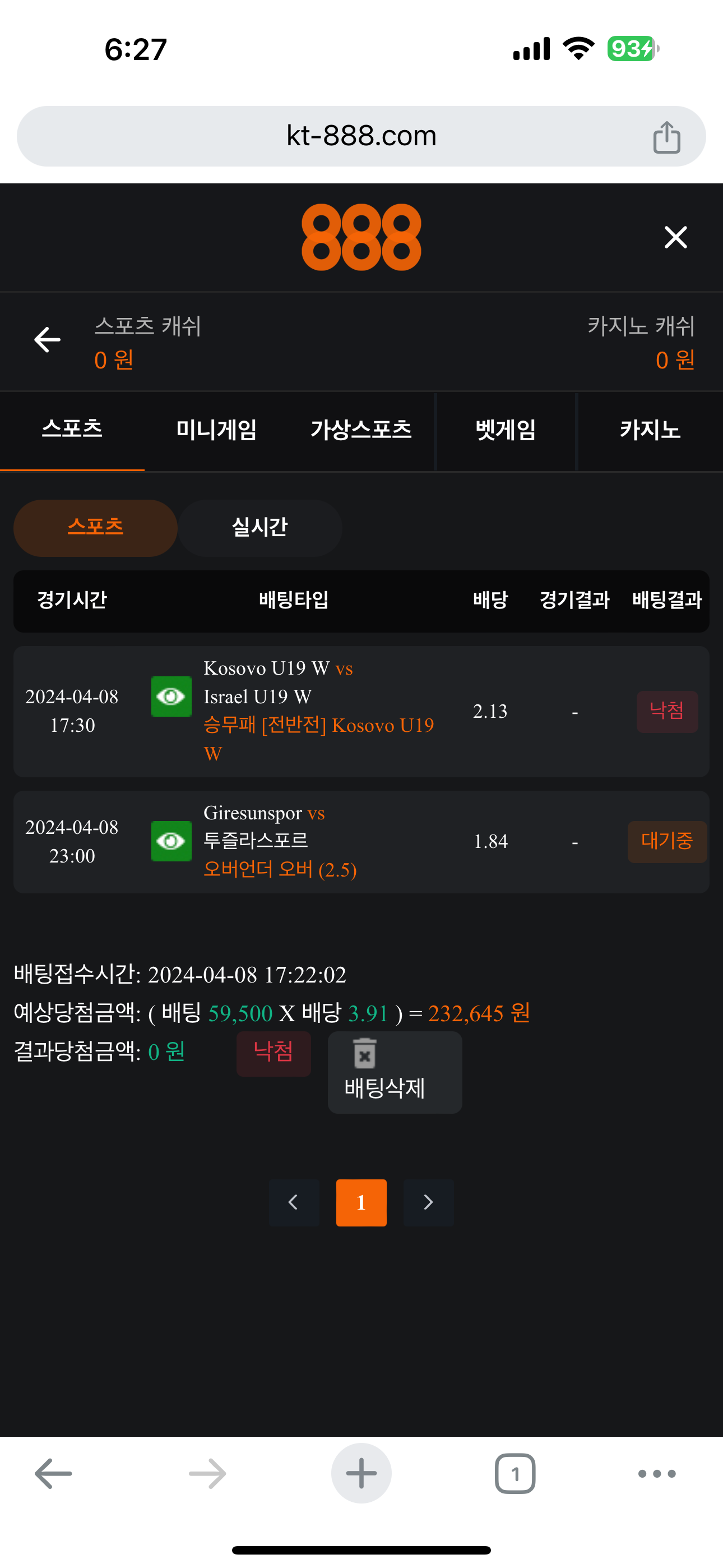Switch to the 실시간 filter
This screenshot has width=723, height=1568.
[x=260, y=527]
